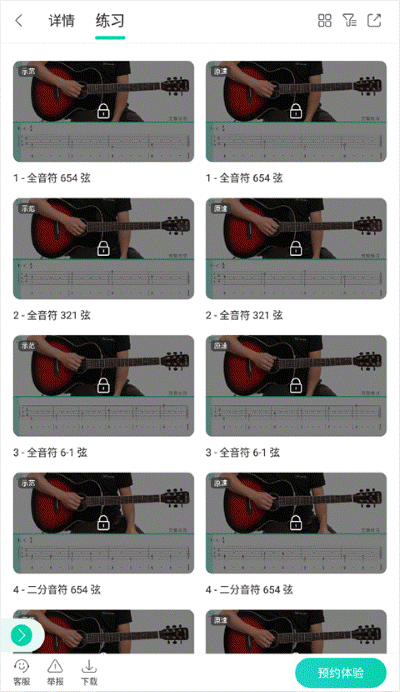400x692 pixels.
Task: Open 示范 video for 4 - 二分音符 654 弦
Action: pos(103,523)
